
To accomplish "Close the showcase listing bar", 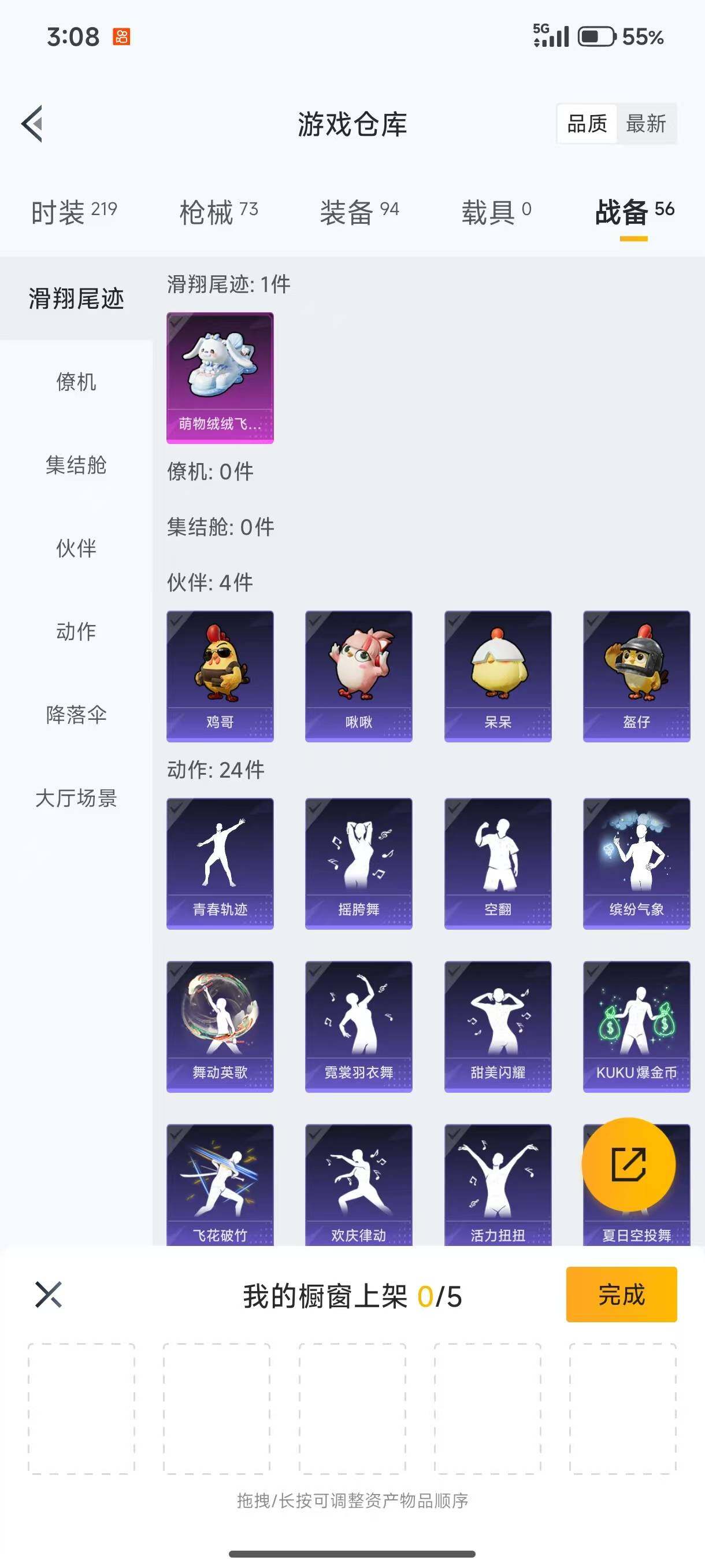I will coord(47,1296).
